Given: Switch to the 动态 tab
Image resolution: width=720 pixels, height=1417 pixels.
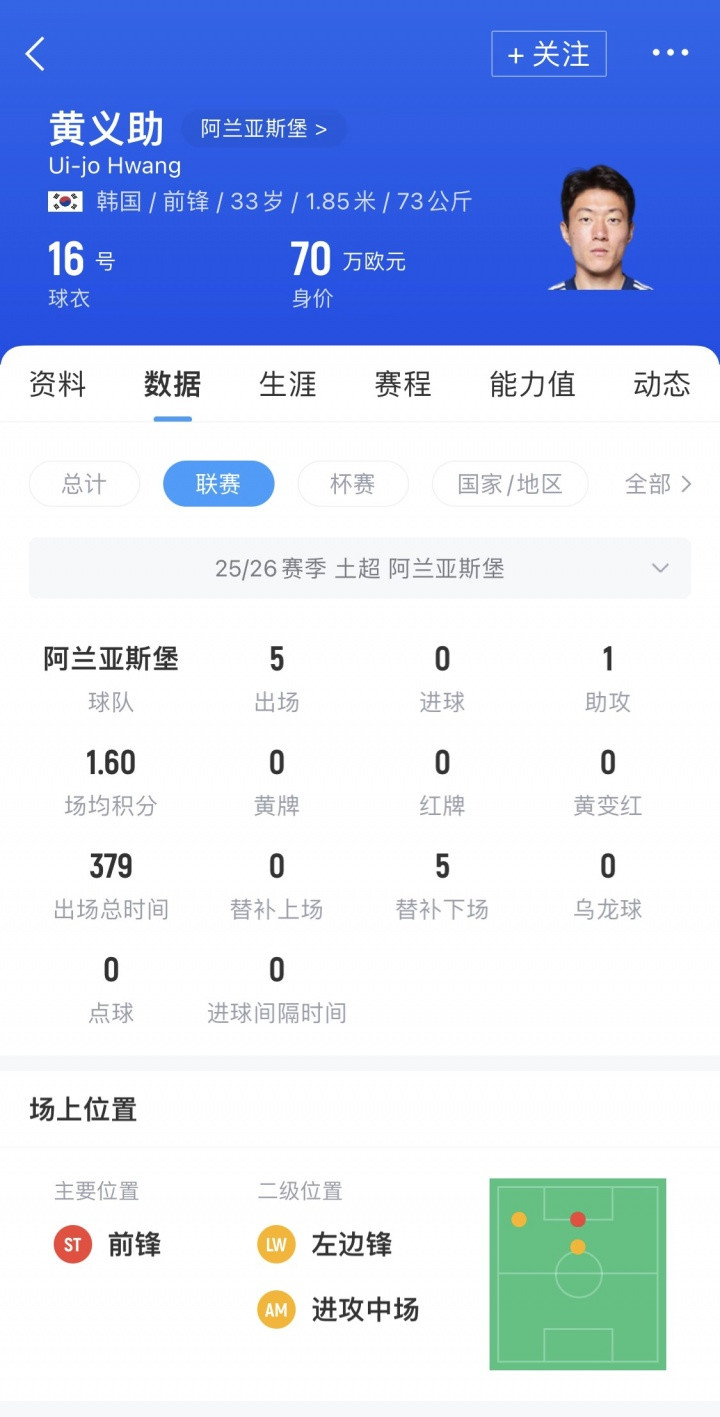Looking at the screenshot, I should [x=661, y=384].
